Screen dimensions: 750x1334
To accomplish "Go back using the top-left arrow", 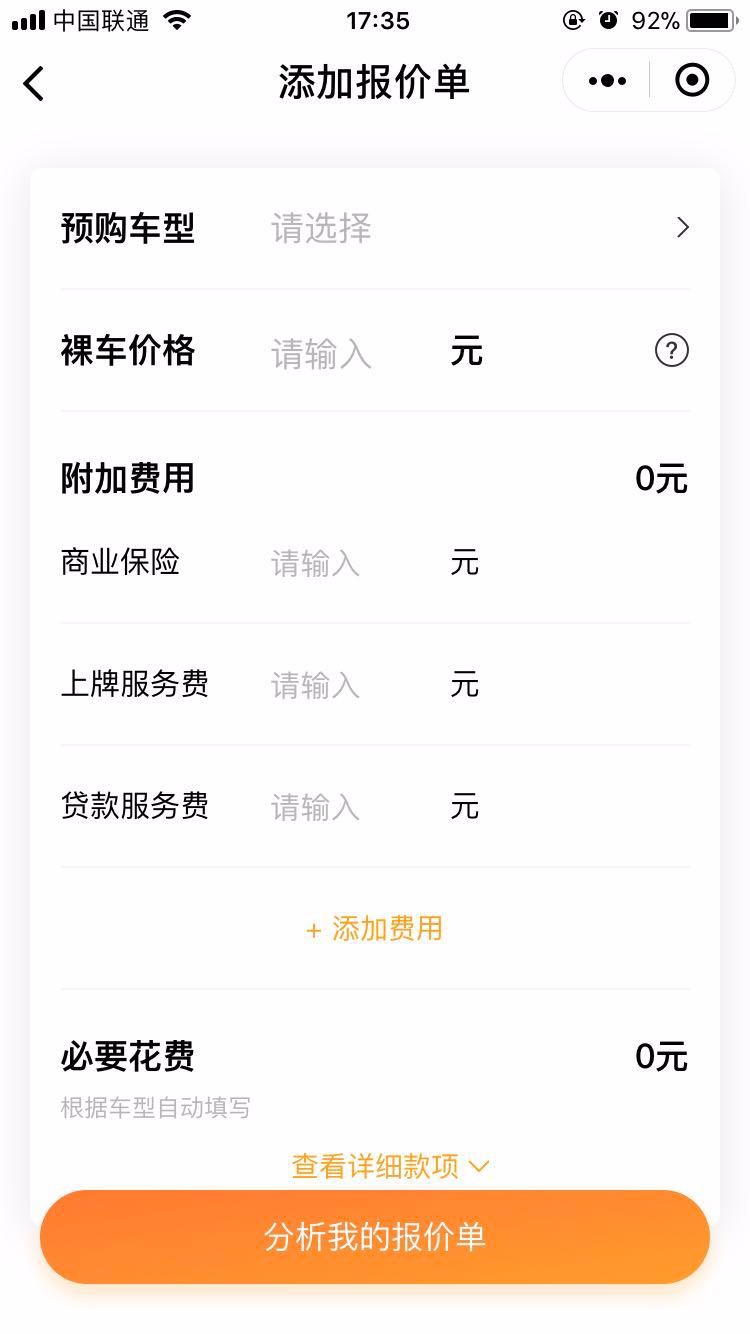I will pyautogui.click(x=34, y=83).
